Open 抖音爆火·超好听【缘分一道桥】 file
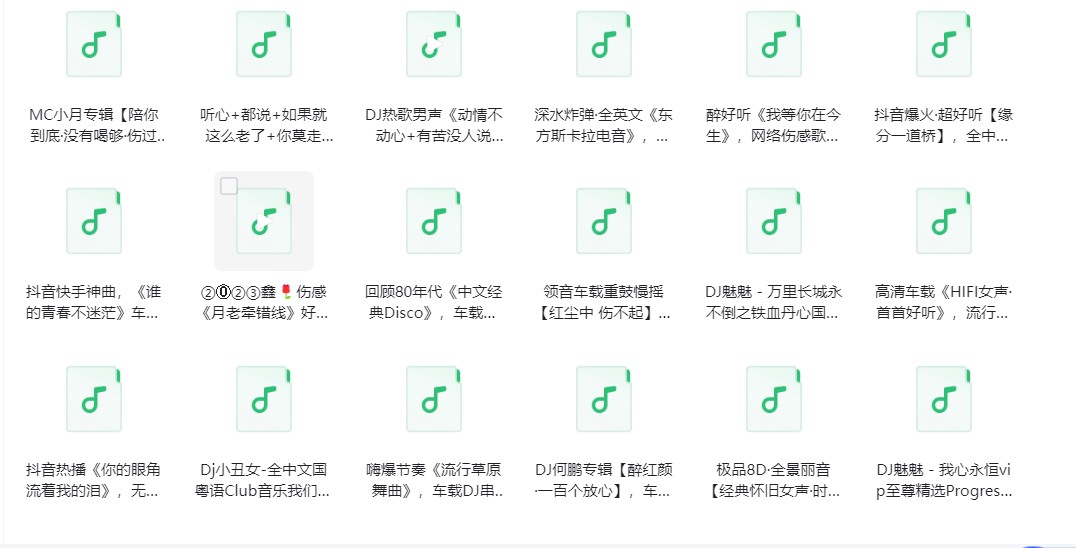The width and height of the screenshot is (1076, 548). (945, 44)
